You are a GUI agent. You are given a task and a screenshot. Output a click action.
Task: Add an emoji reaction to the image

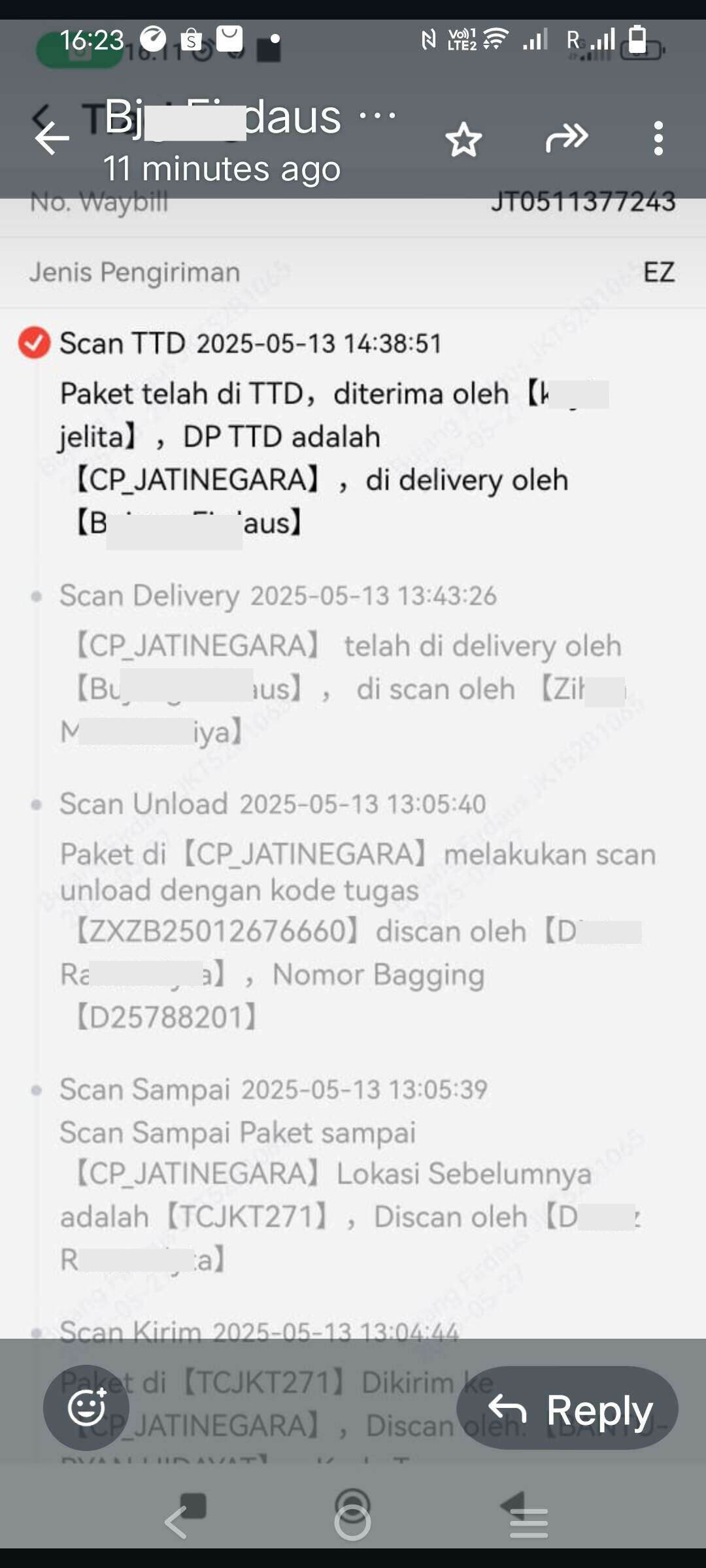[86, 1407]
